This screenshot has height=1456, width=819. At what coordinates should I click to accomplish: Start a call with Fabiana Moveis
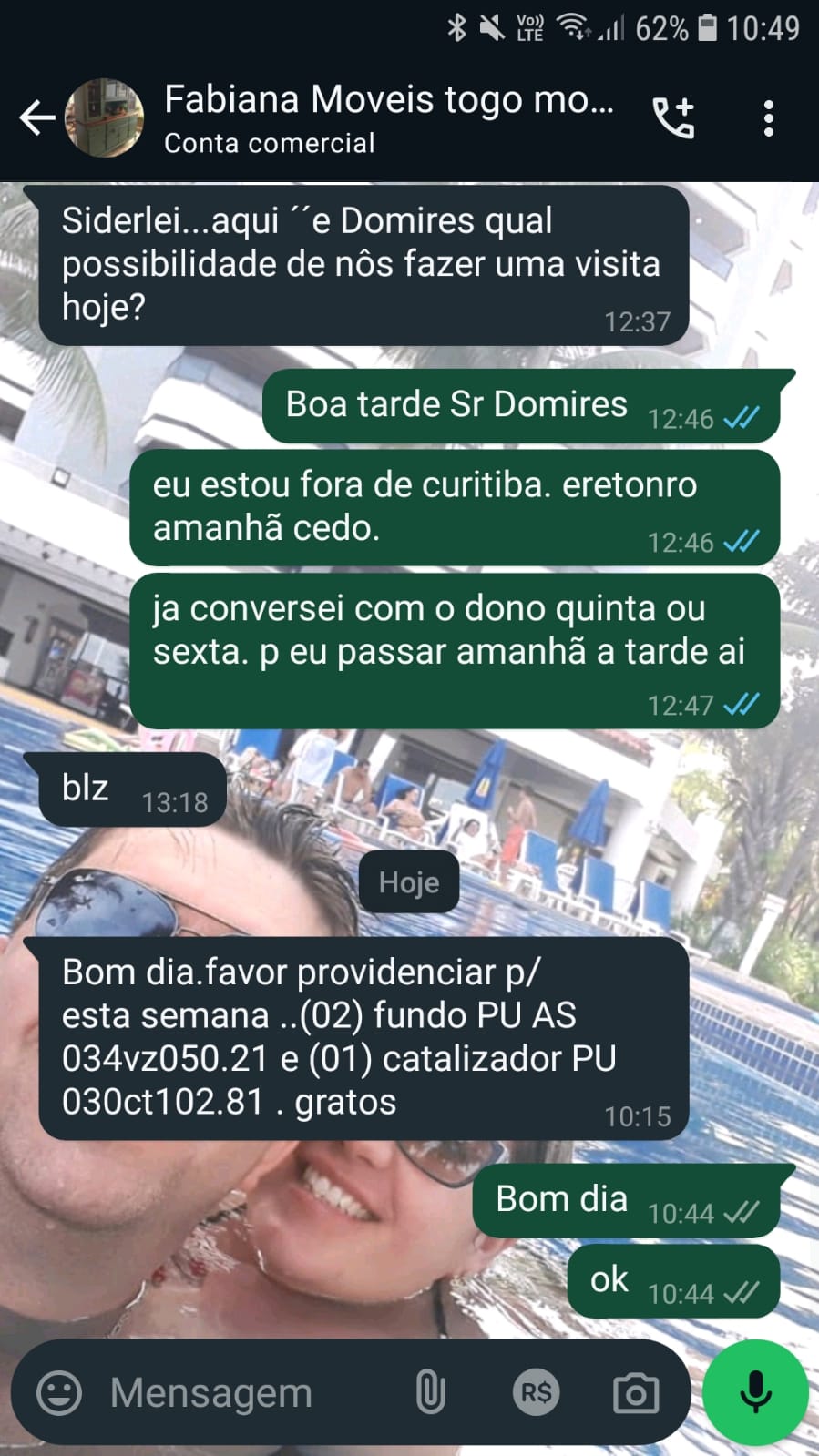click(673, 118)
